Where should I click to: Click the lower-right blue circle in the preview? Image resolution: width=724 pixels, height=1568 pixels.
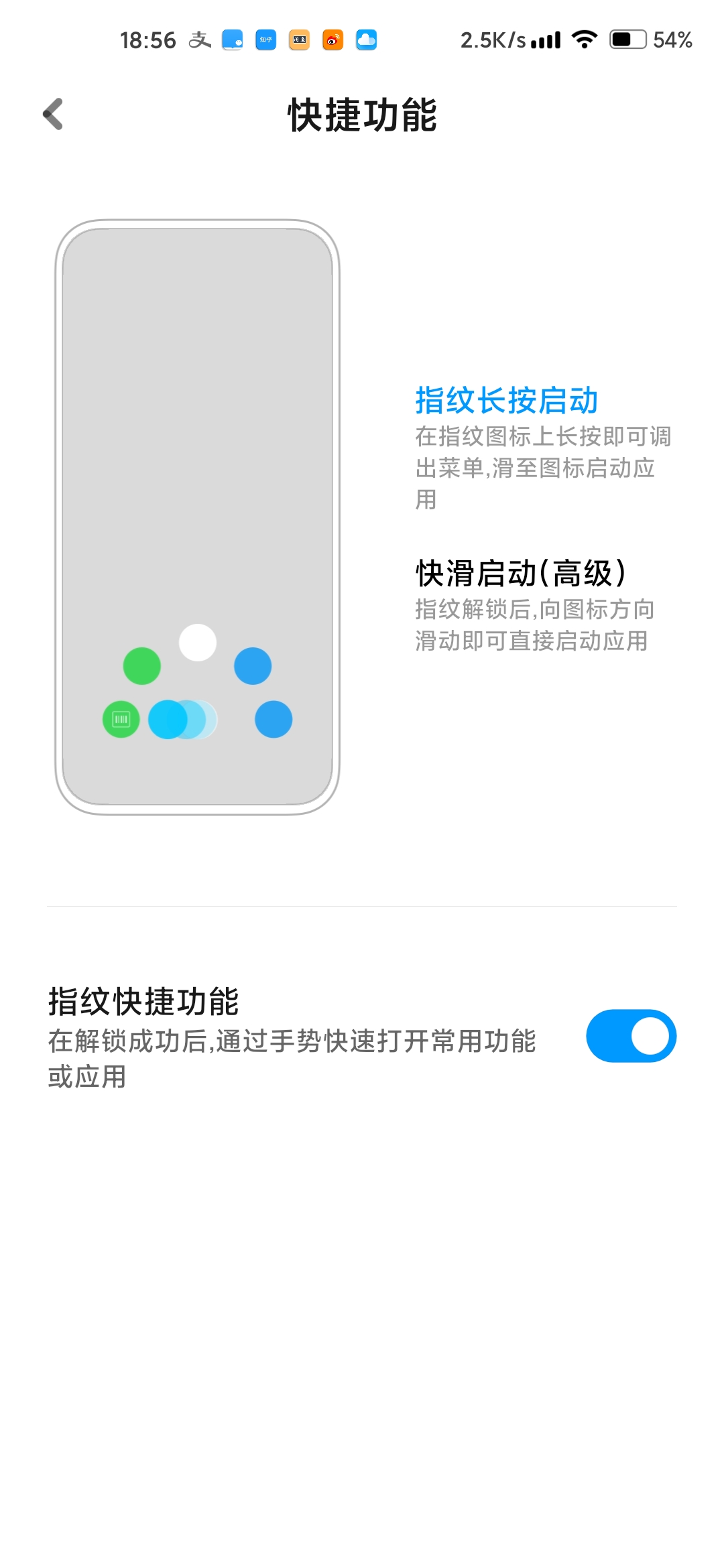click(x=272, y=719)
